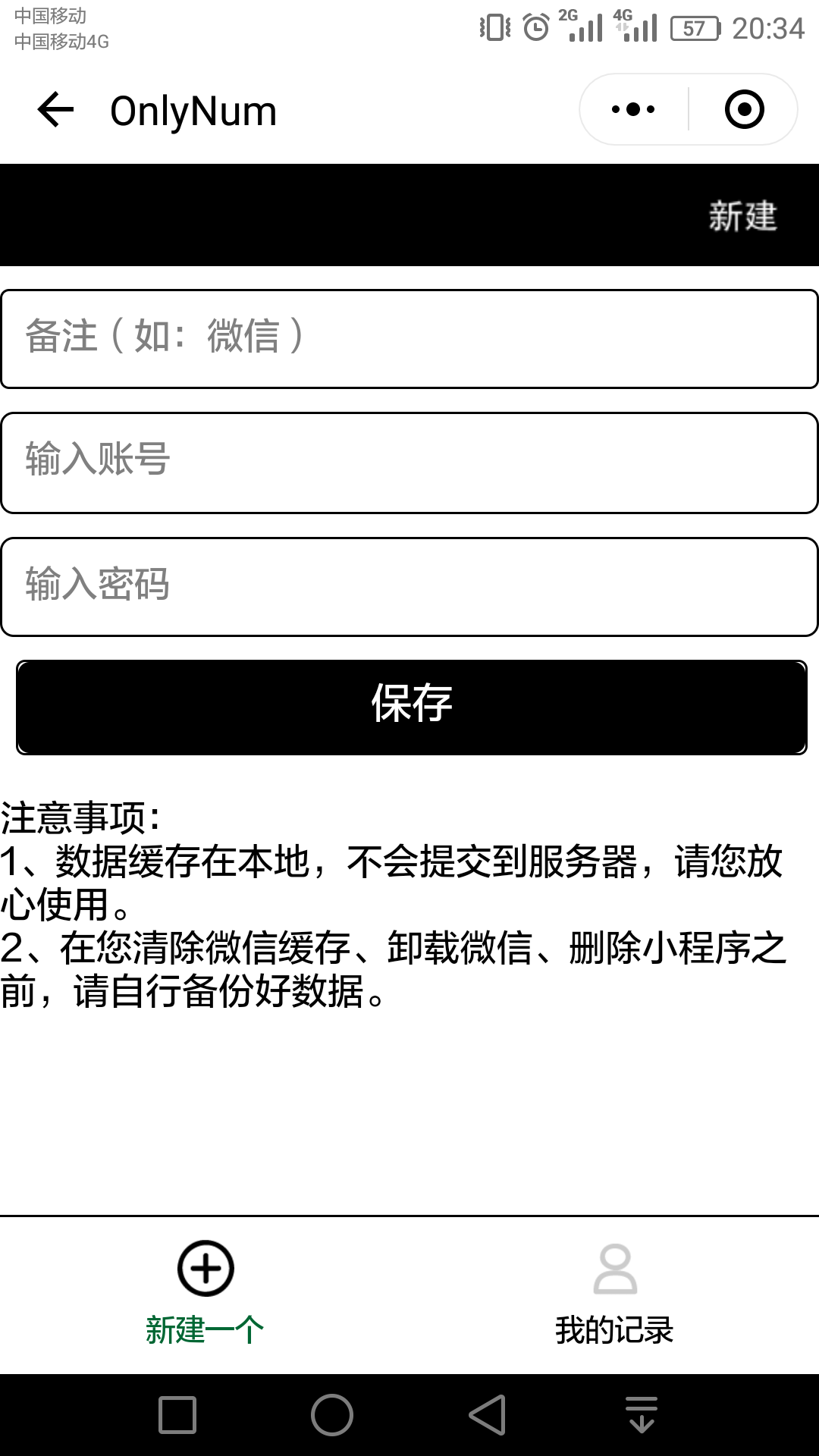Close the mini program with the circle icon

click(744, 109)
